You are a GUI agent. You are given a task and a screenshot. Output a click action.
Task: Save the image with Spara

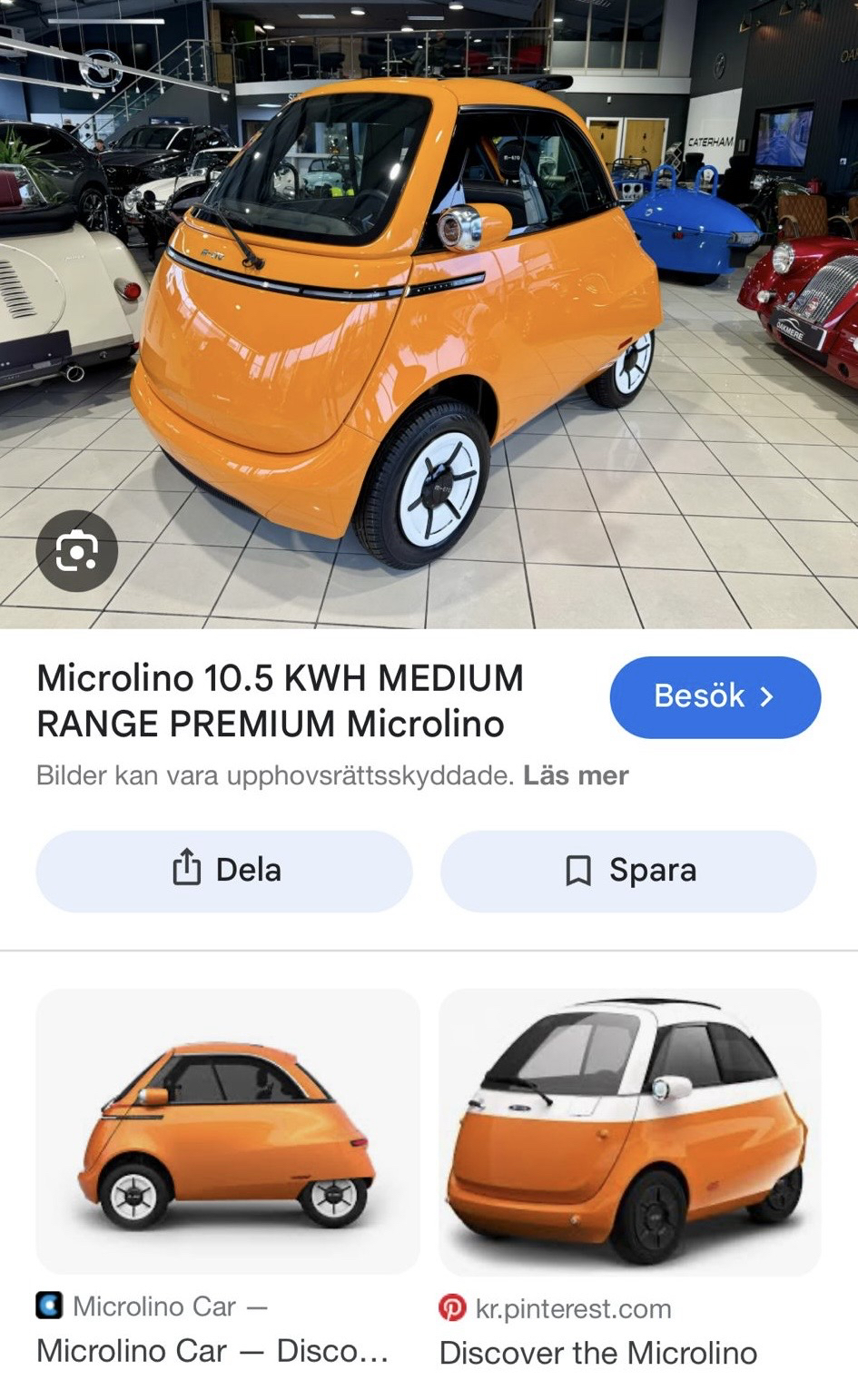(x=628, y=871)
